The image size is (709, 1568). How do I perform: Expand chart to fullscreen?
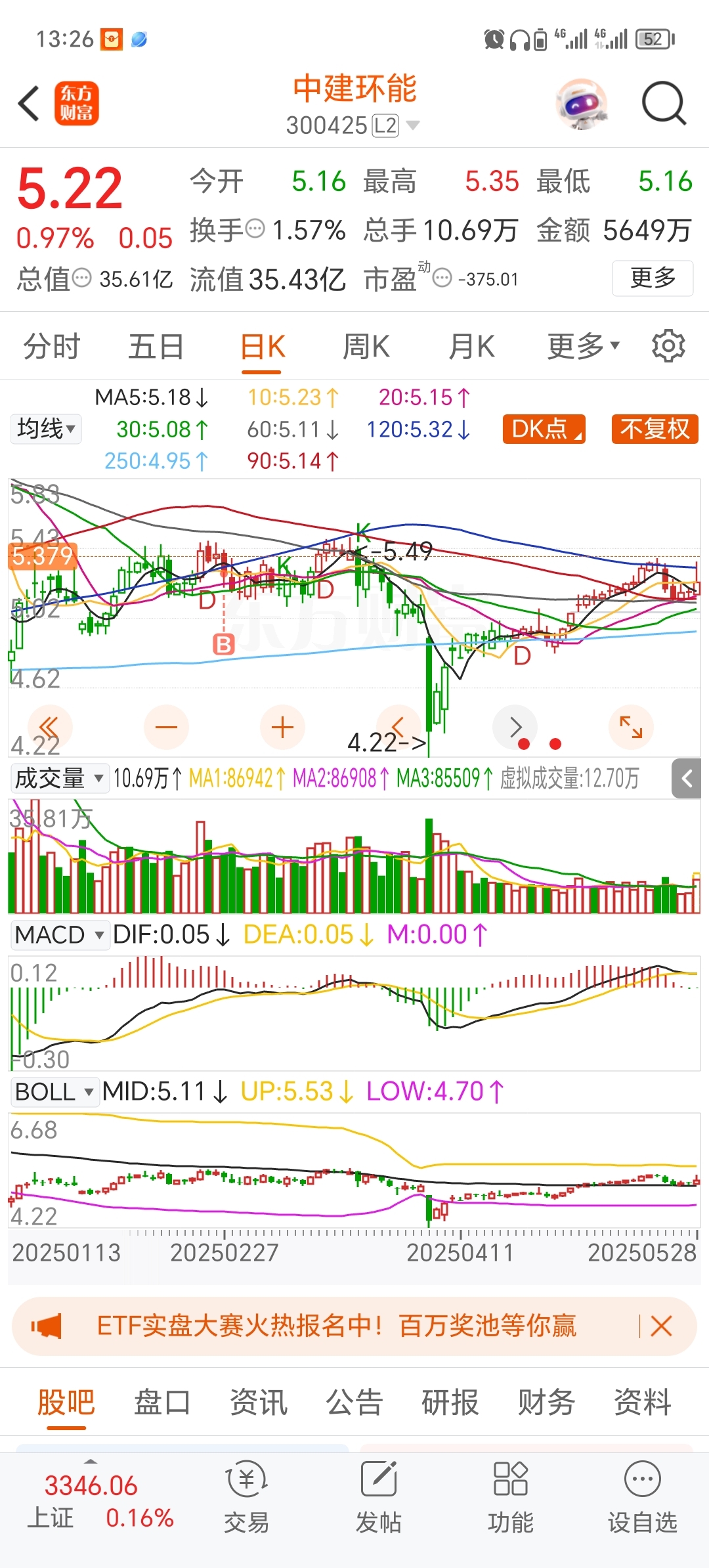(x=631, y=728)
